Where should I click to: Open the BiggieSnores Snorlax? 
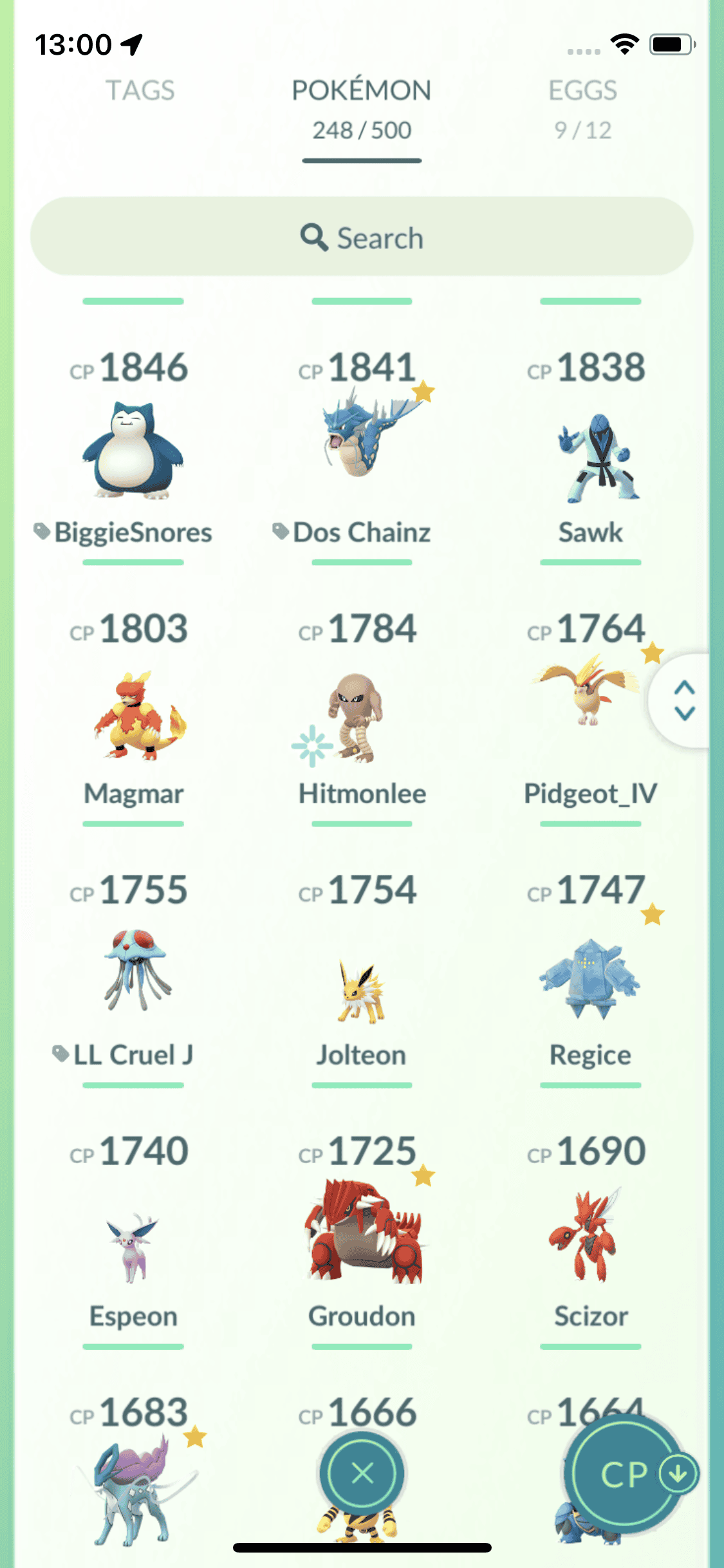[133, 451]
